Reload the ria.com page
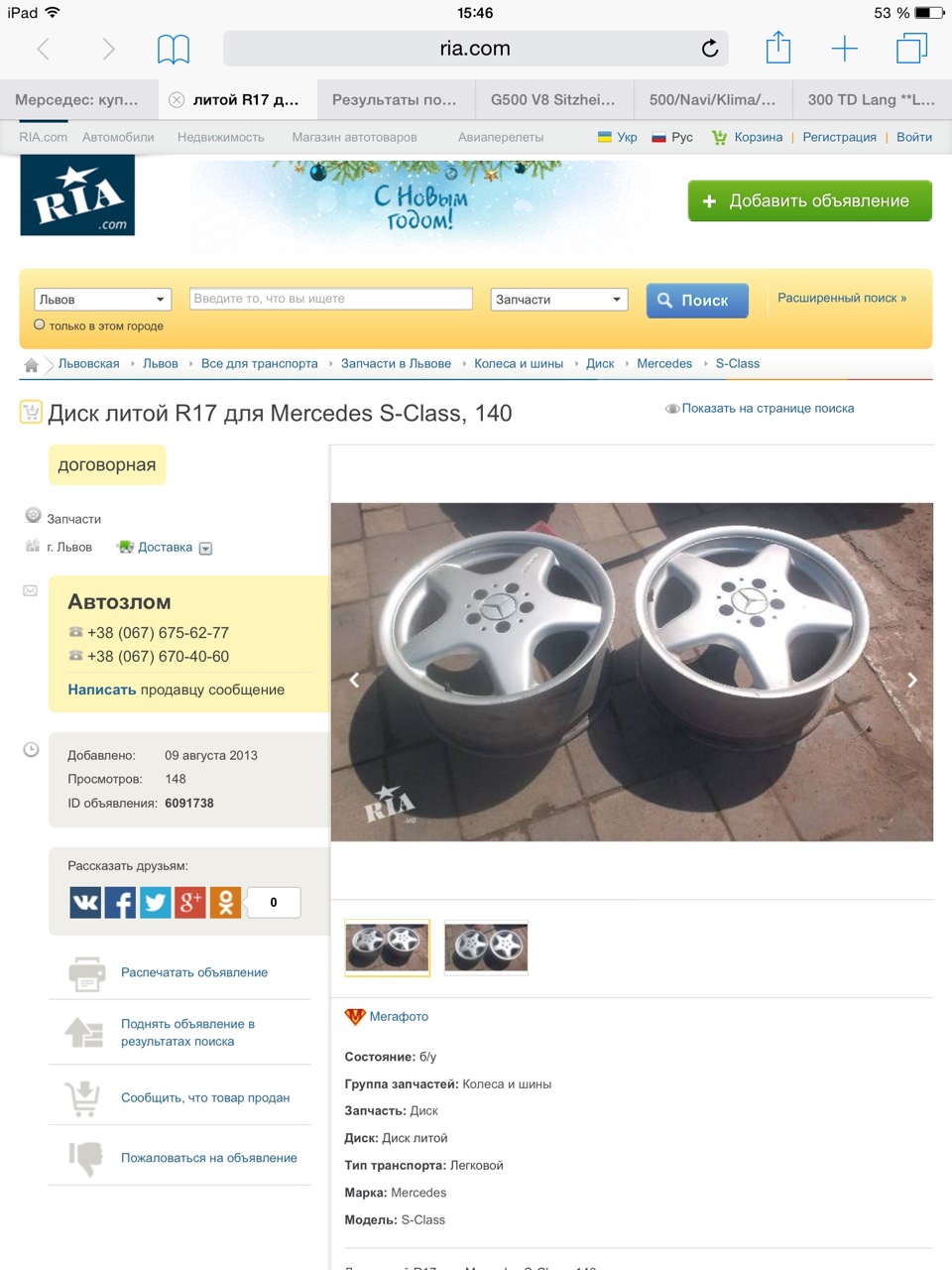The image size is (952, 1270). click(x=710, y=49)
